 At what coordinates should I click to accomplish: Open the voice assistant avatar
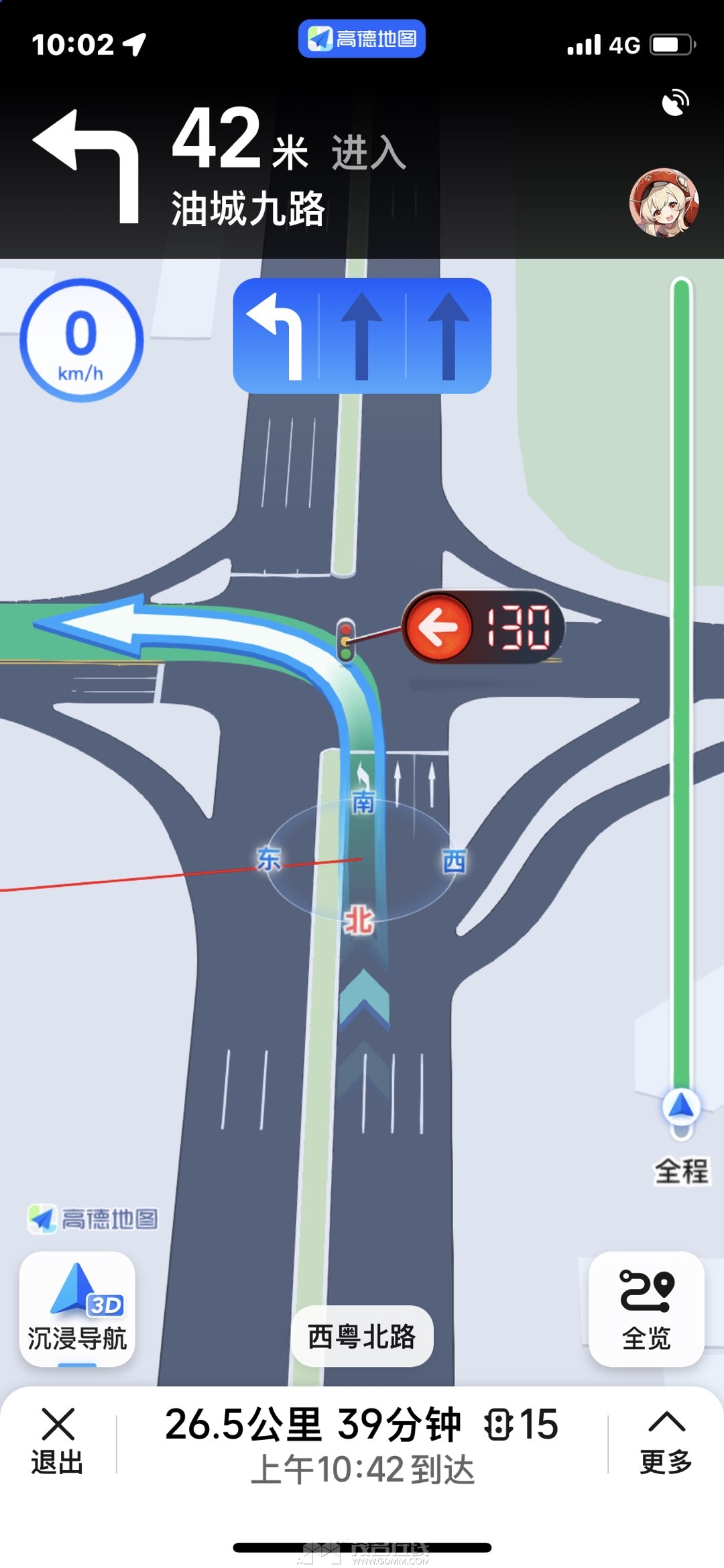pos(664,203)
